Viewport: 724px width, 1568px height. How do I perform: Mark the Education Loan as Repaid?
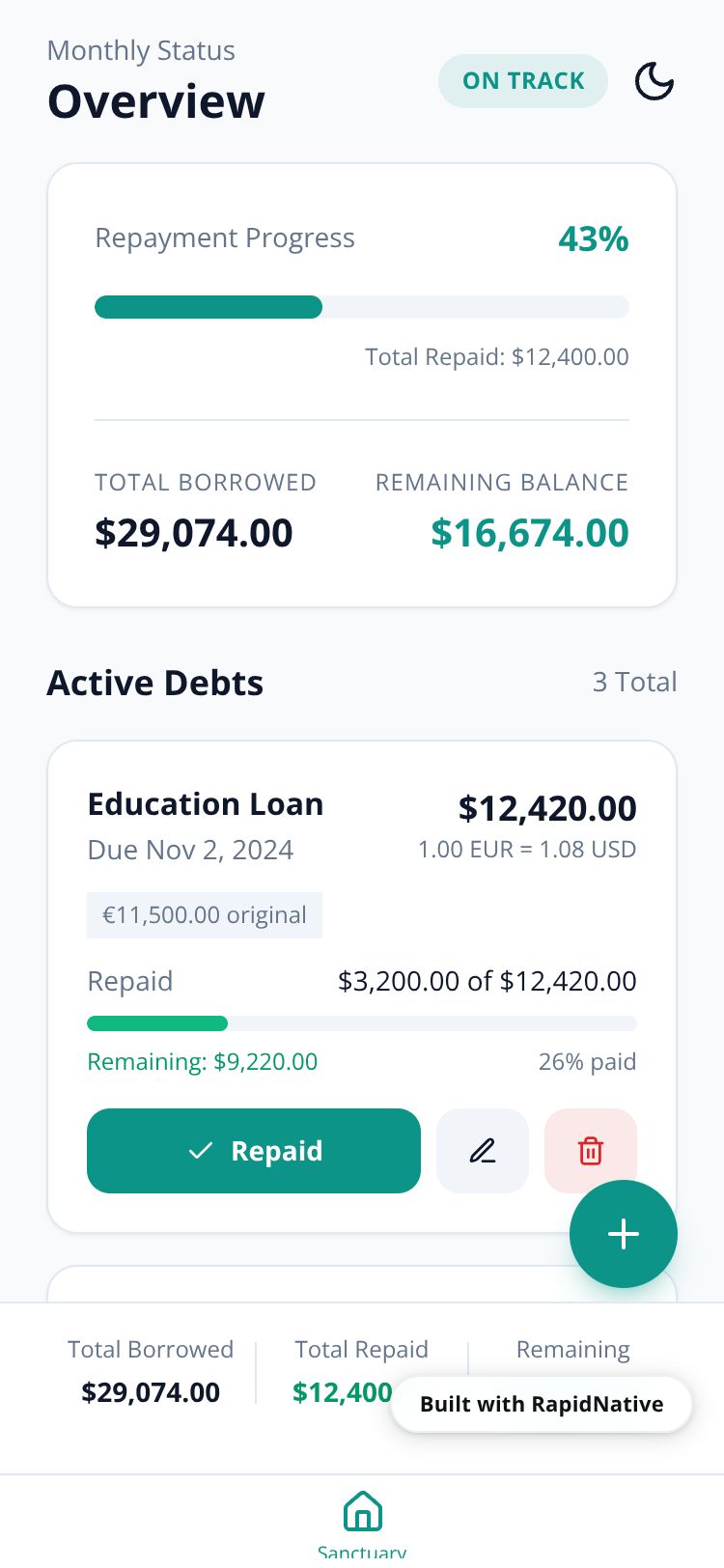[x=254, y=1150]
